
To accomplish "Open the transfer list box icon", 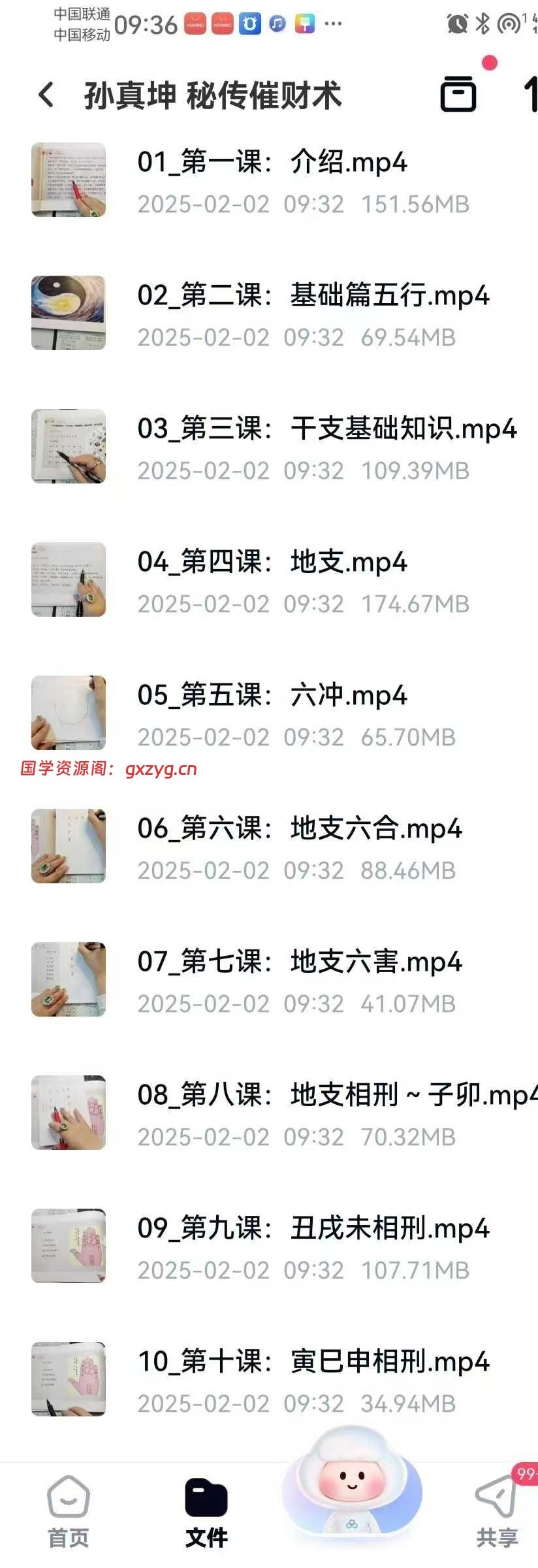I will tap(458, 94).
